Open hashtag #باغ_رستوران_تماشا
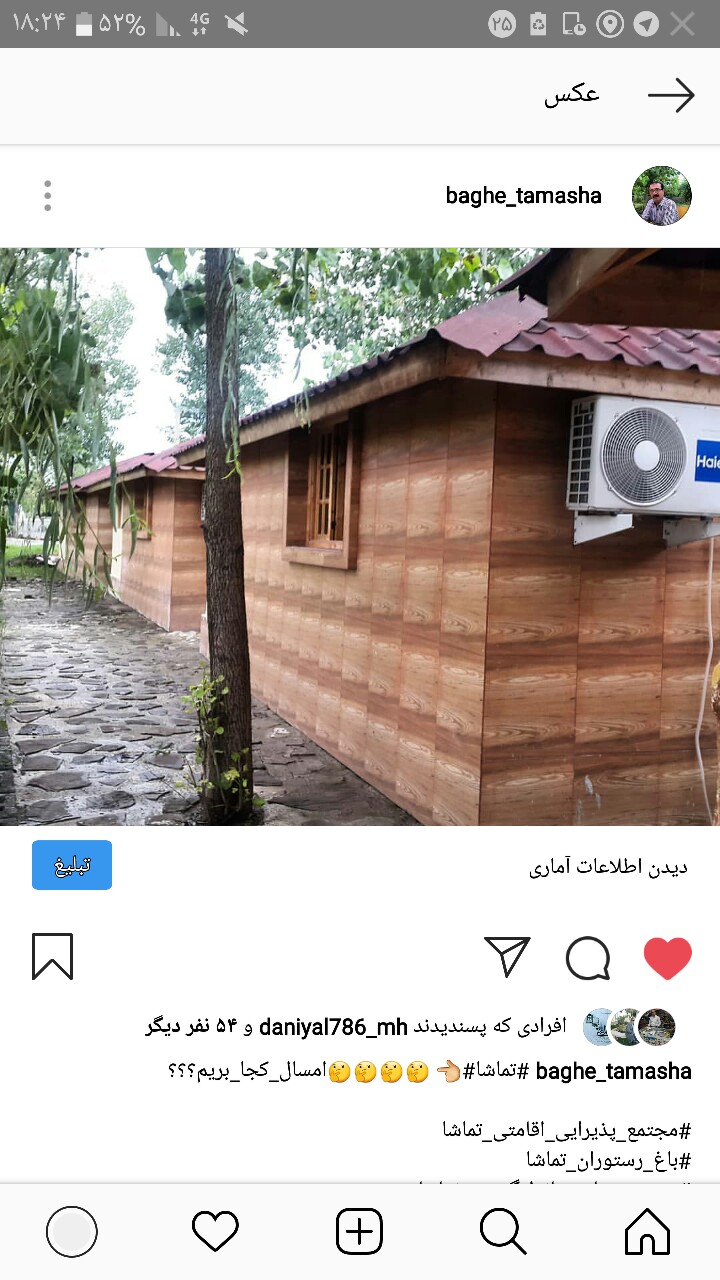Image resolution: width=720 pixels, height=1280 pixels. [x=609, y=1161]
